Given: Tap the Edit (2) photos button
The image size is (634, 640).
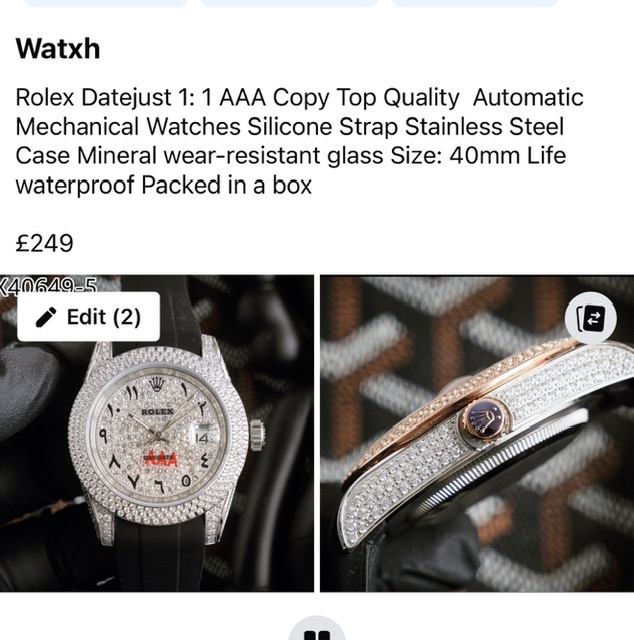Looking at the screenshot, I should point(88,318).
